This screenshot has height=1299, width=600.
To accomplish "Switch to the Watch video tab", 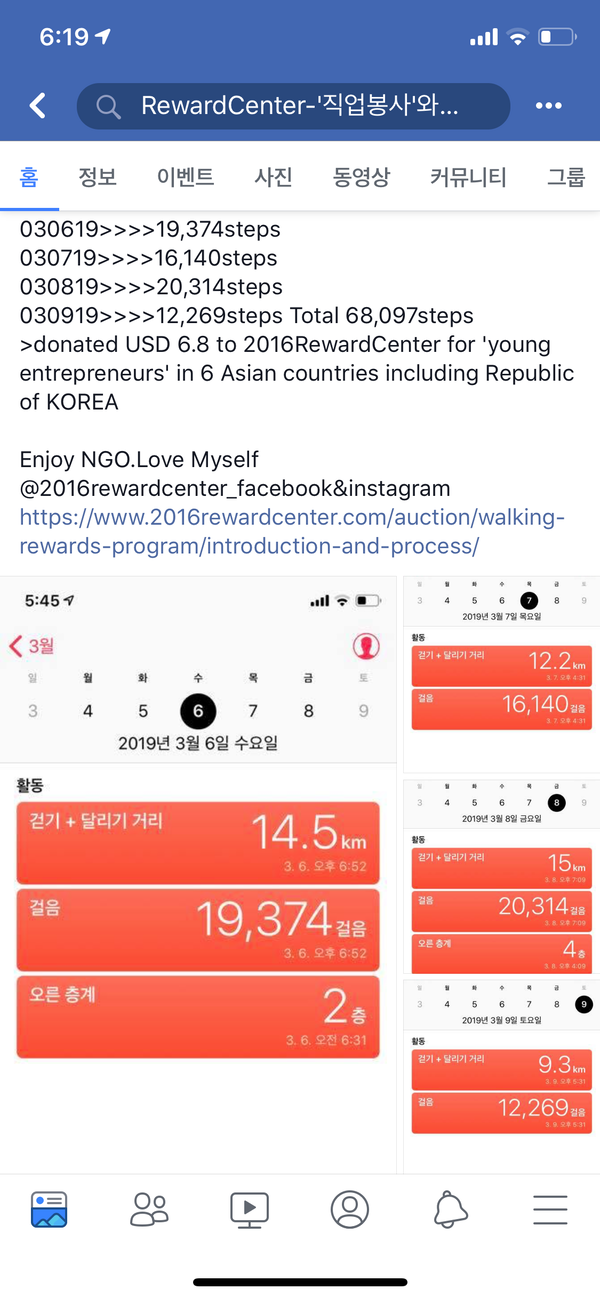I will 249,1210.
